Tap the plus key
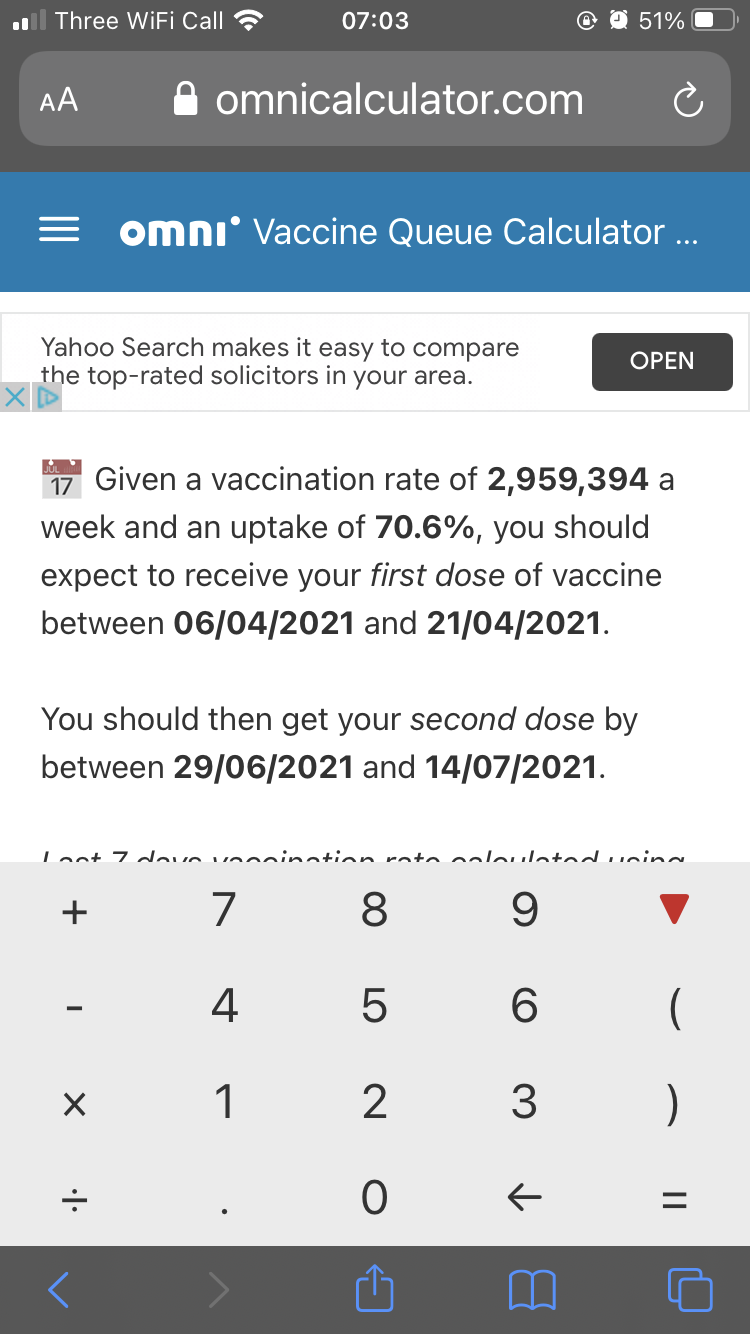Screen dimensions: 750x1334 coord(74,909)
